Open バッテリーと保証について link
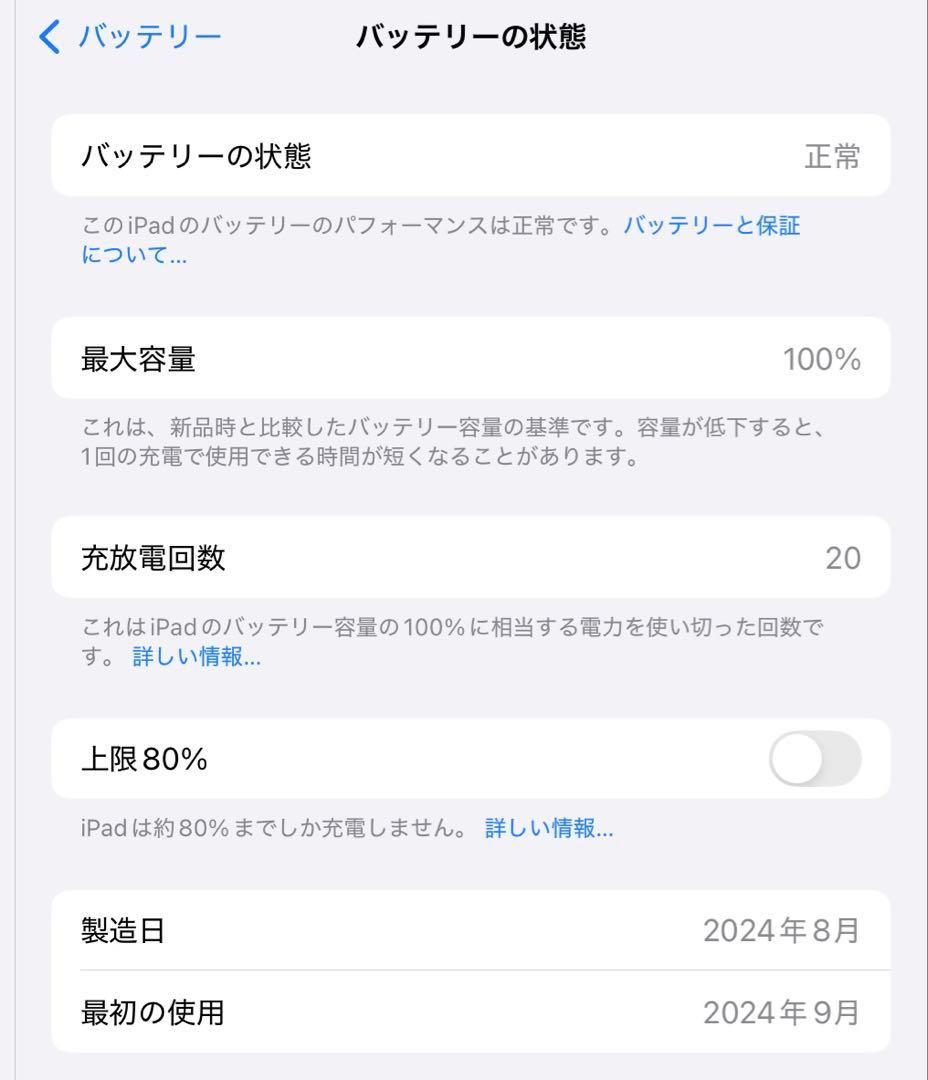Viewport: 928px width, 1080px height. [712, 227]
